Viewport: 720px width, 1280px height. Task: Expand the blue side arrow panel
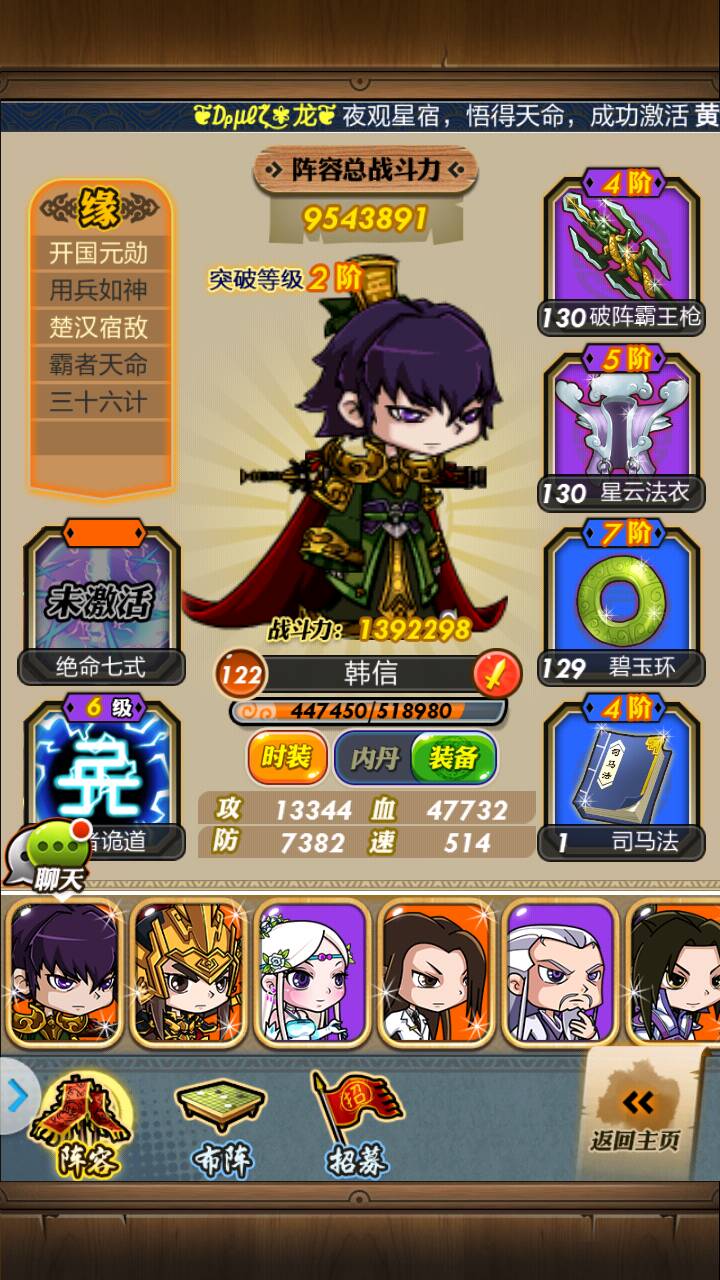tap(17, 1095)
